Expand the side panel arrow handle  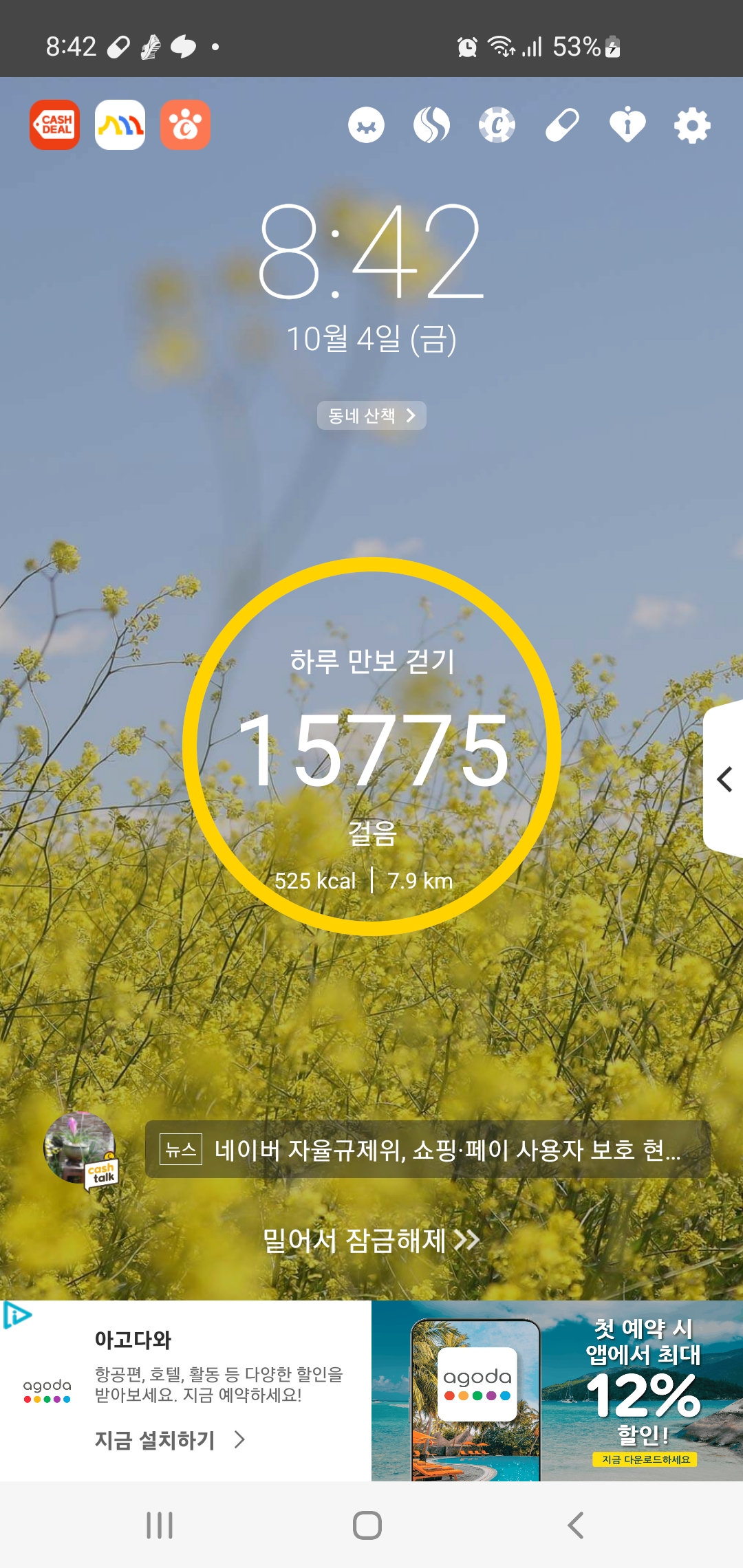[724, 779]
